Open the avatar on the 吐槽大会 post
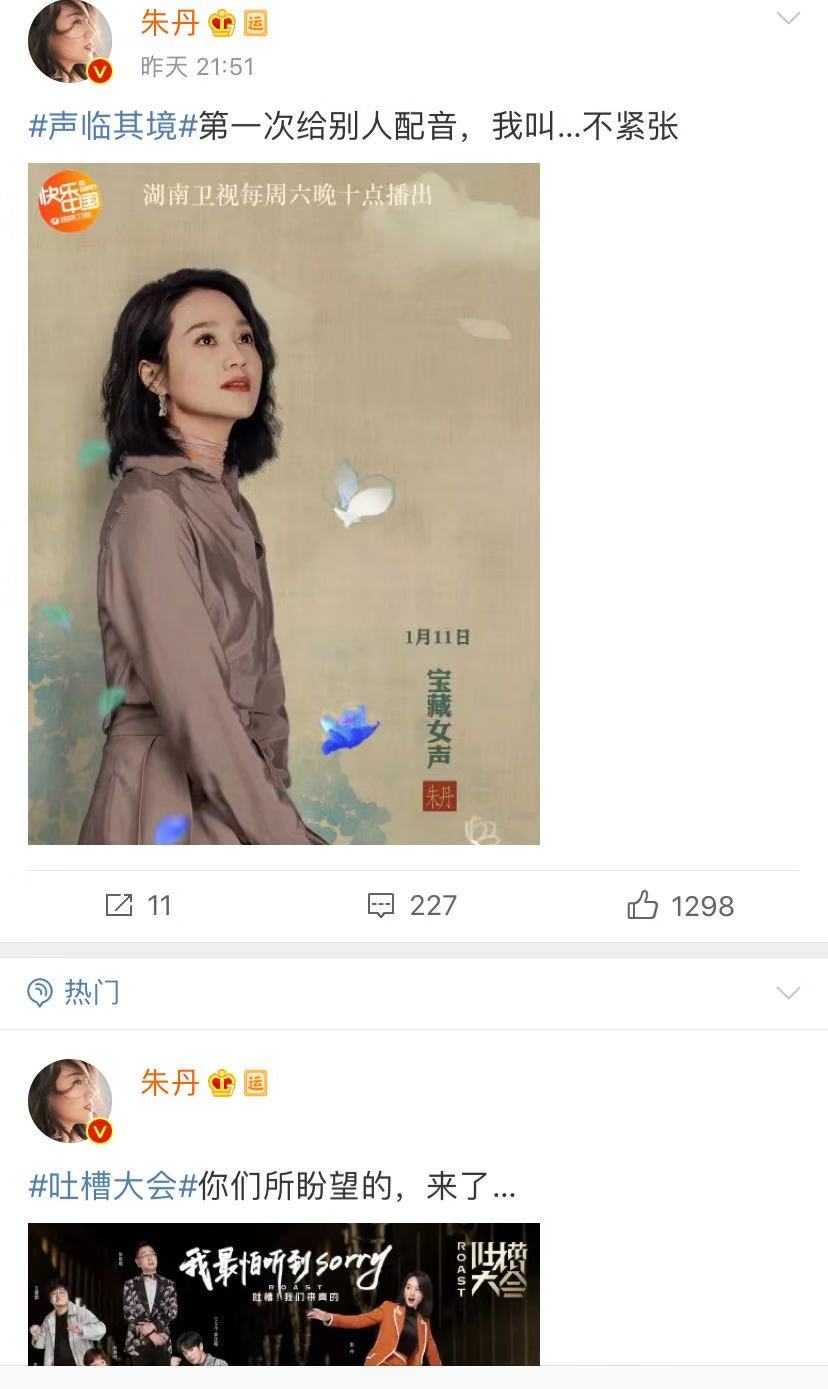 click(x=69, y=1101)
